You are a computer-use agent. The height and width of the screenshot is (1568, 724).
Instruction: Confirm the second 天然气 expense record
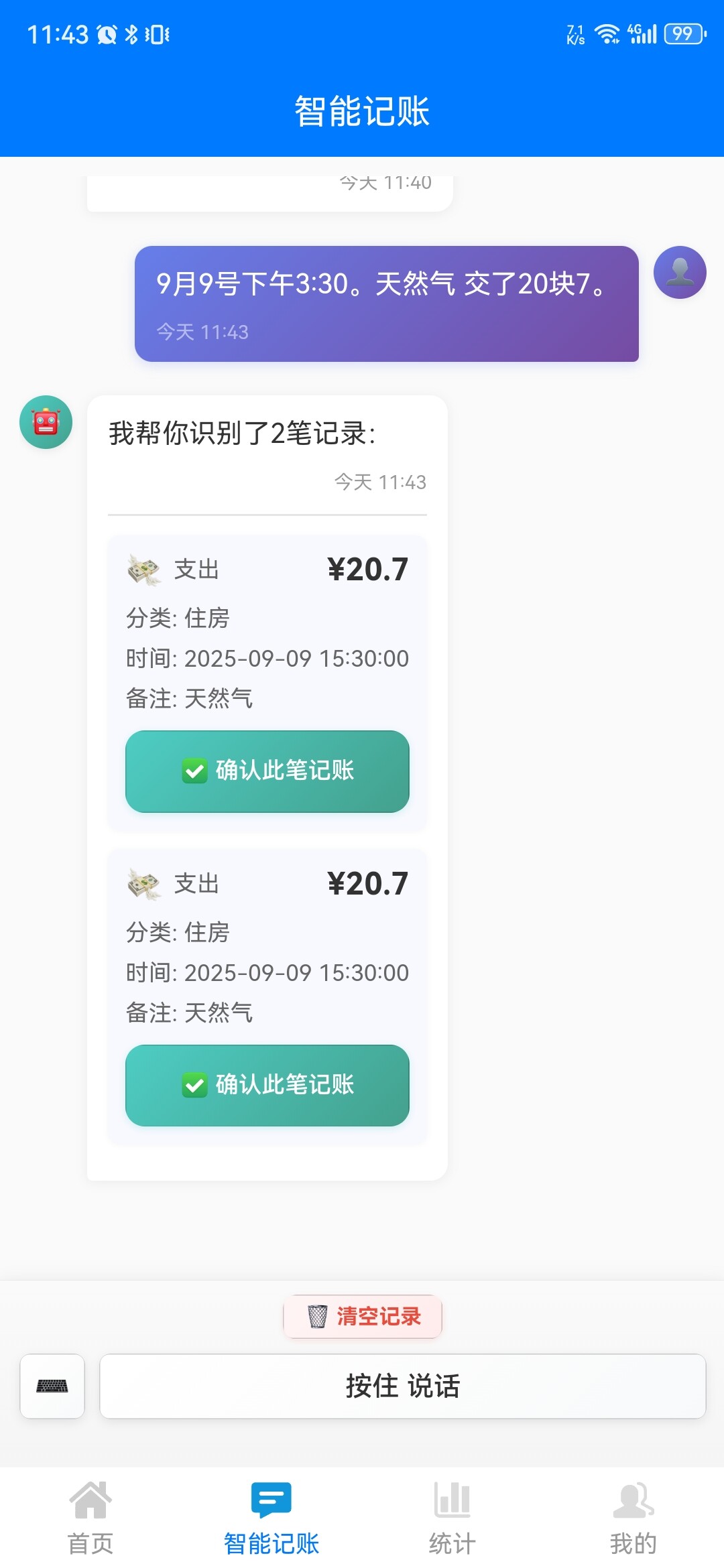pyautogui.click(x=267, y=1086)
